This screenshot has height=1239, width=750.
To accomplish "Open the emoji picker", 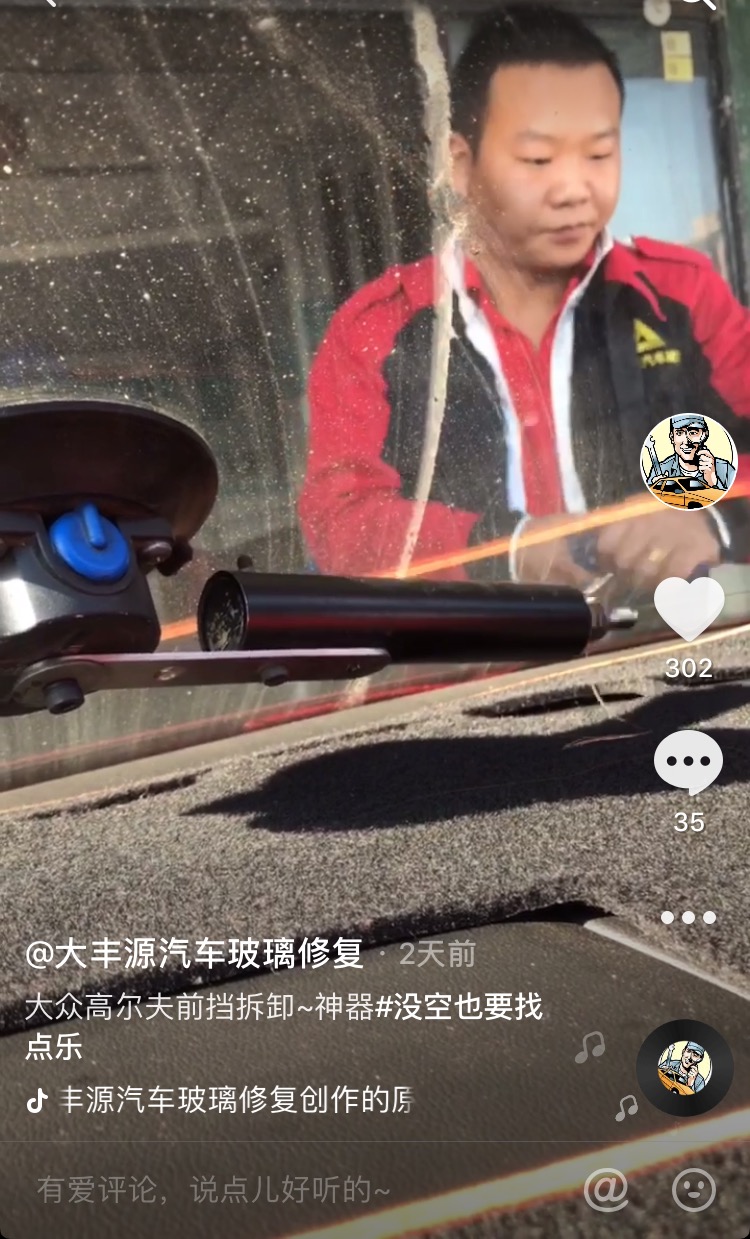I will (x=694, y=1189).
